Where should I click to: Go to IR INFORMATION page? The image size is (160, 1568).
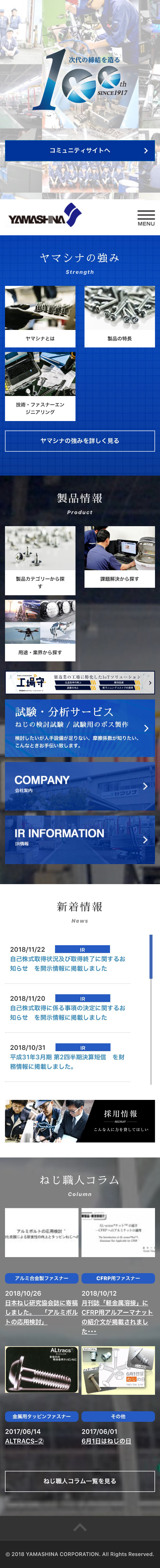pyautogui.click(x=80, y=839)
